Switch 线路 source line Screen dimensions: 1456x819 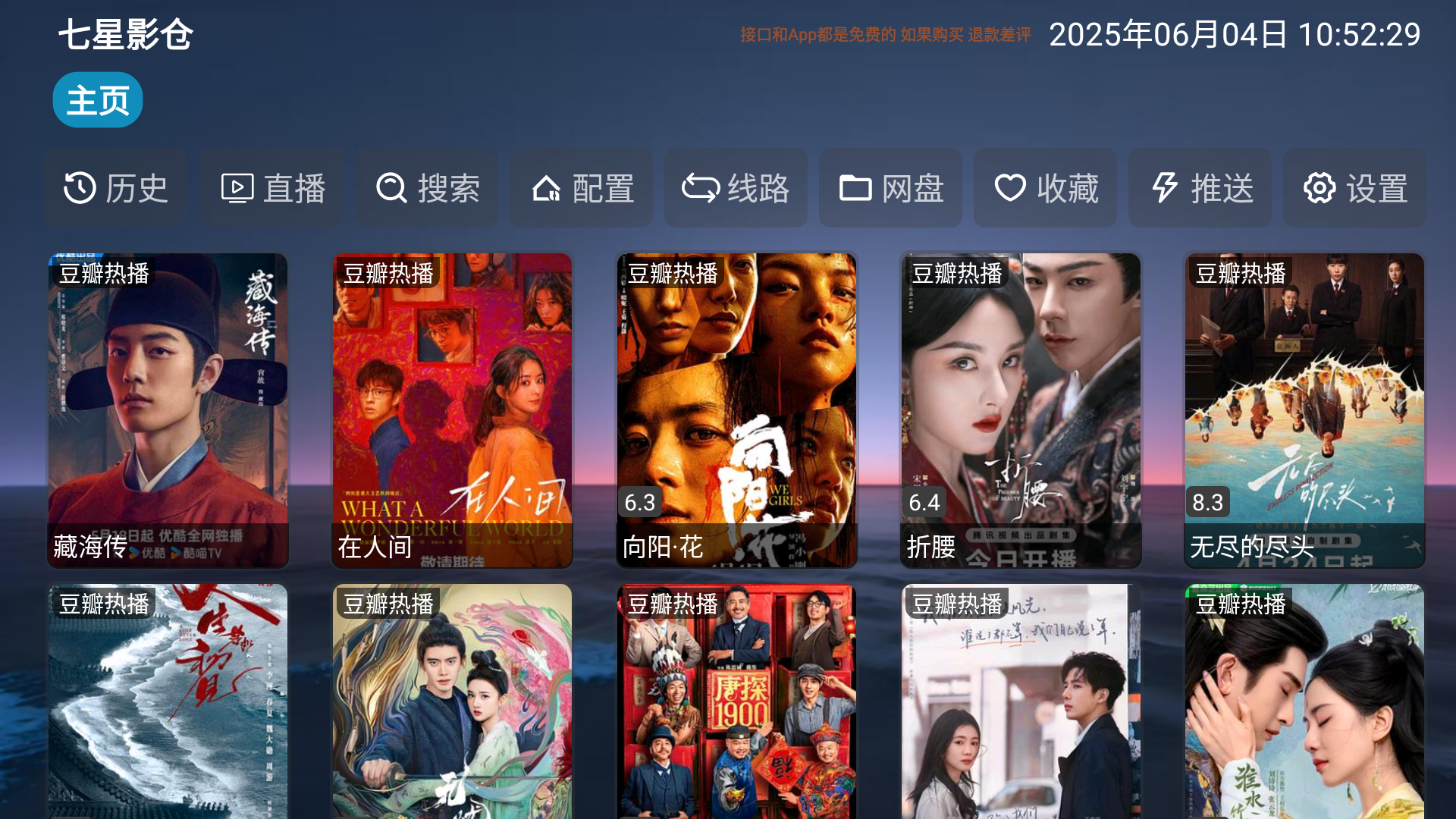(x=736, y=188)
